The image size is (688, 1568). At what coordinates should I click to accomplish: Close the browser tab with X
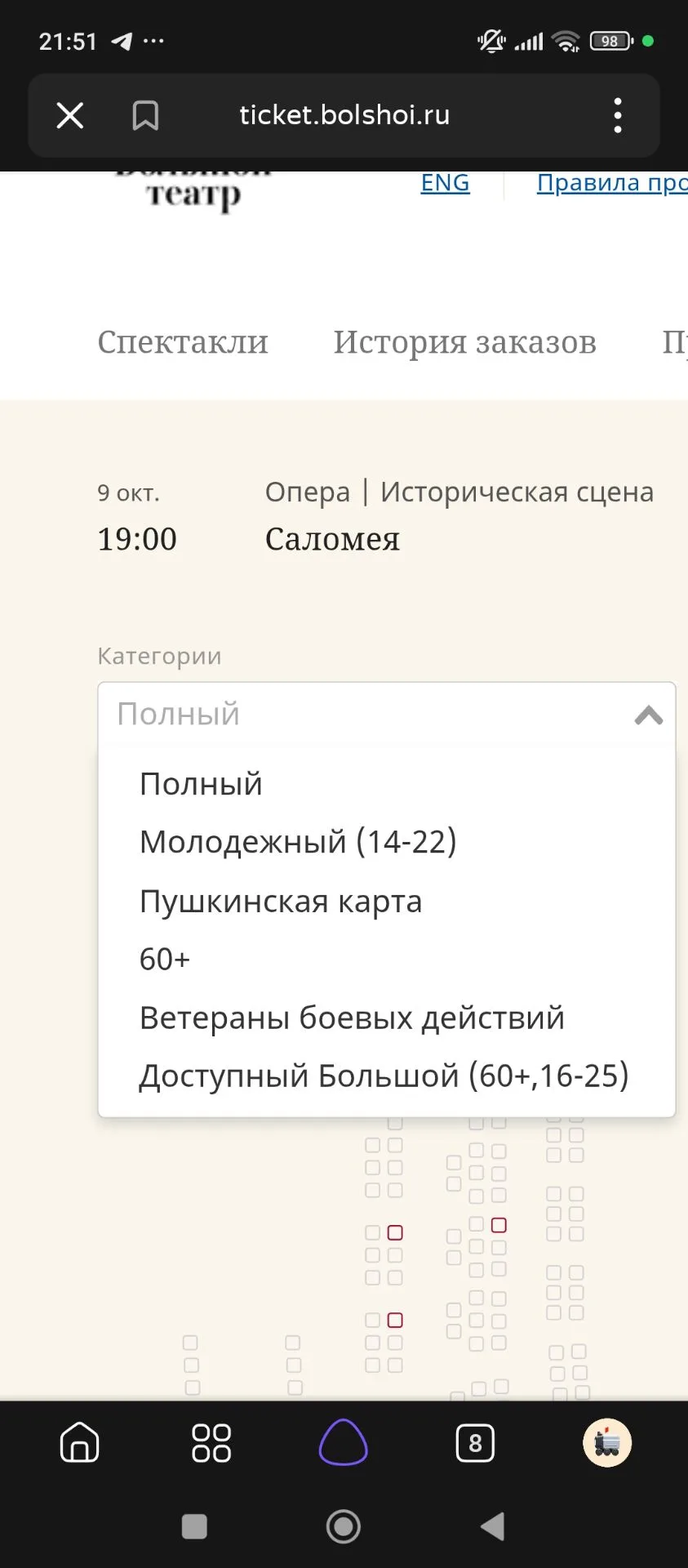click(70, 115)
